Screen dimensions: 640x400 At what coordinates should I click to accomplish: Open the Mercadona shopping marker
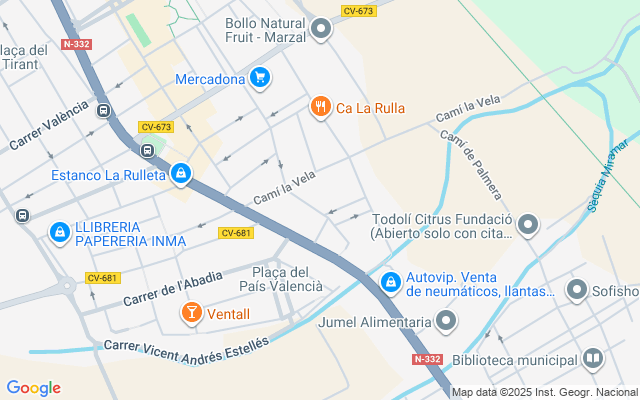pyautogui.click(x=260, y=77)
